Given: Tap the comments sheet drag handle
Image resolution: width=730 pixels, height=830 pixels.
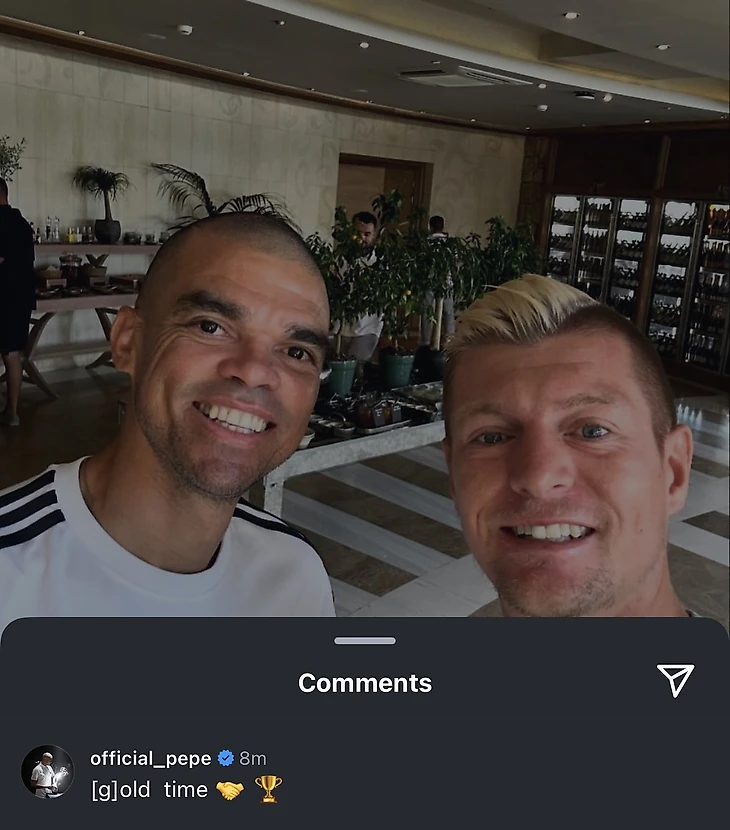Looking at the screenshot, I should point(365,641).
